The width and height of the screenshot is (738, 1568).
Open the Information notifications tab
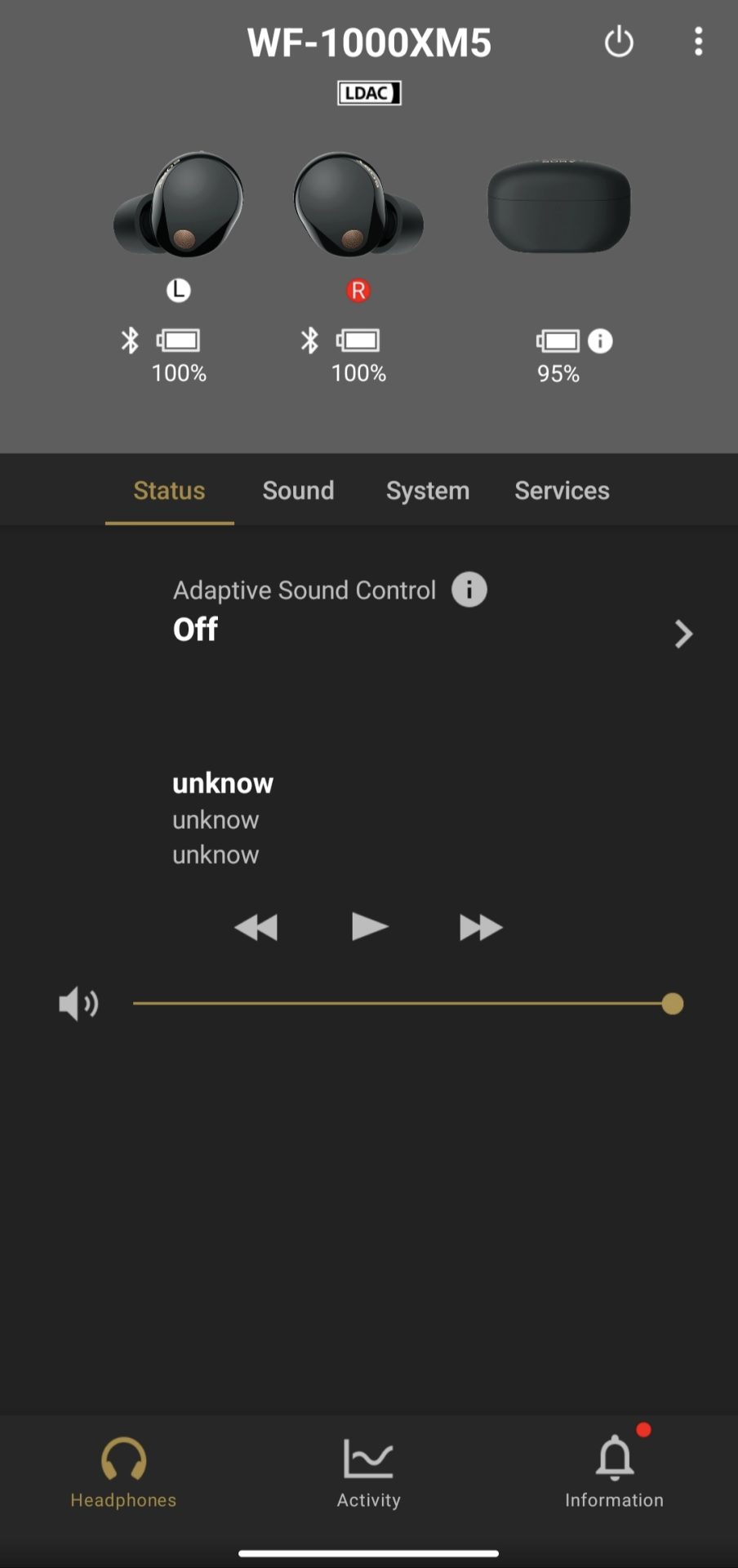point(614,1473)
